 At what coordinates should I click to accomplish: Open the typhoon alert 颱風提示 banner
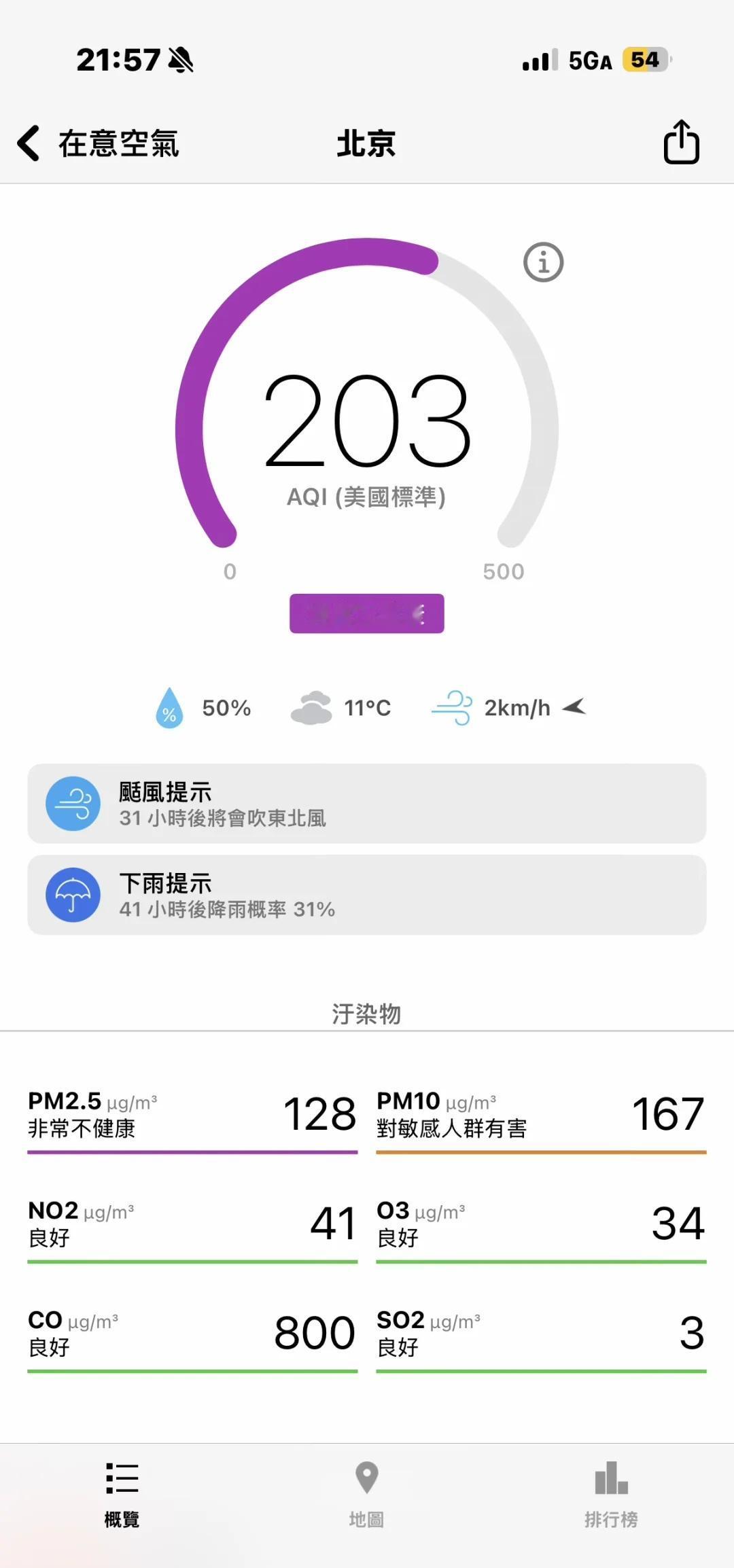click(x=367, y=804)
